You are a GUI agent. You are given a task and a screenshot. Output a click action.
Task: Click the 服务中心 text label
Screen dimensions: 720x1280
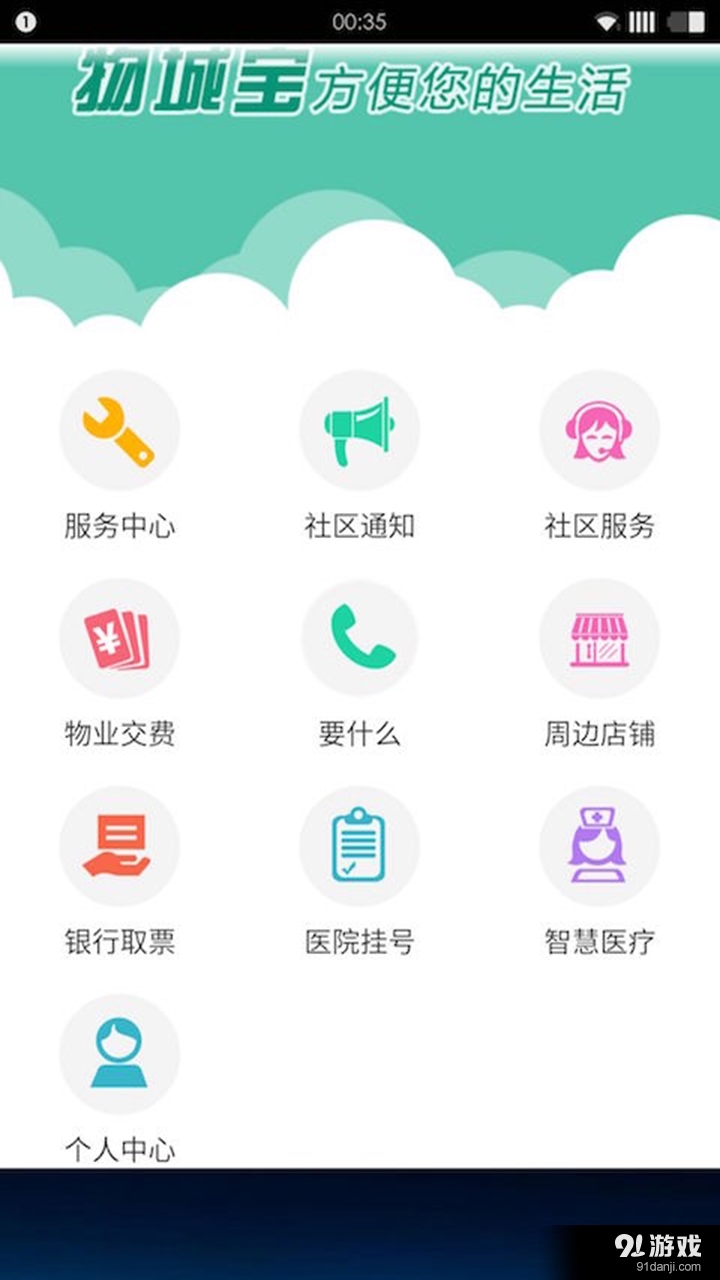[x=120, y=524]
